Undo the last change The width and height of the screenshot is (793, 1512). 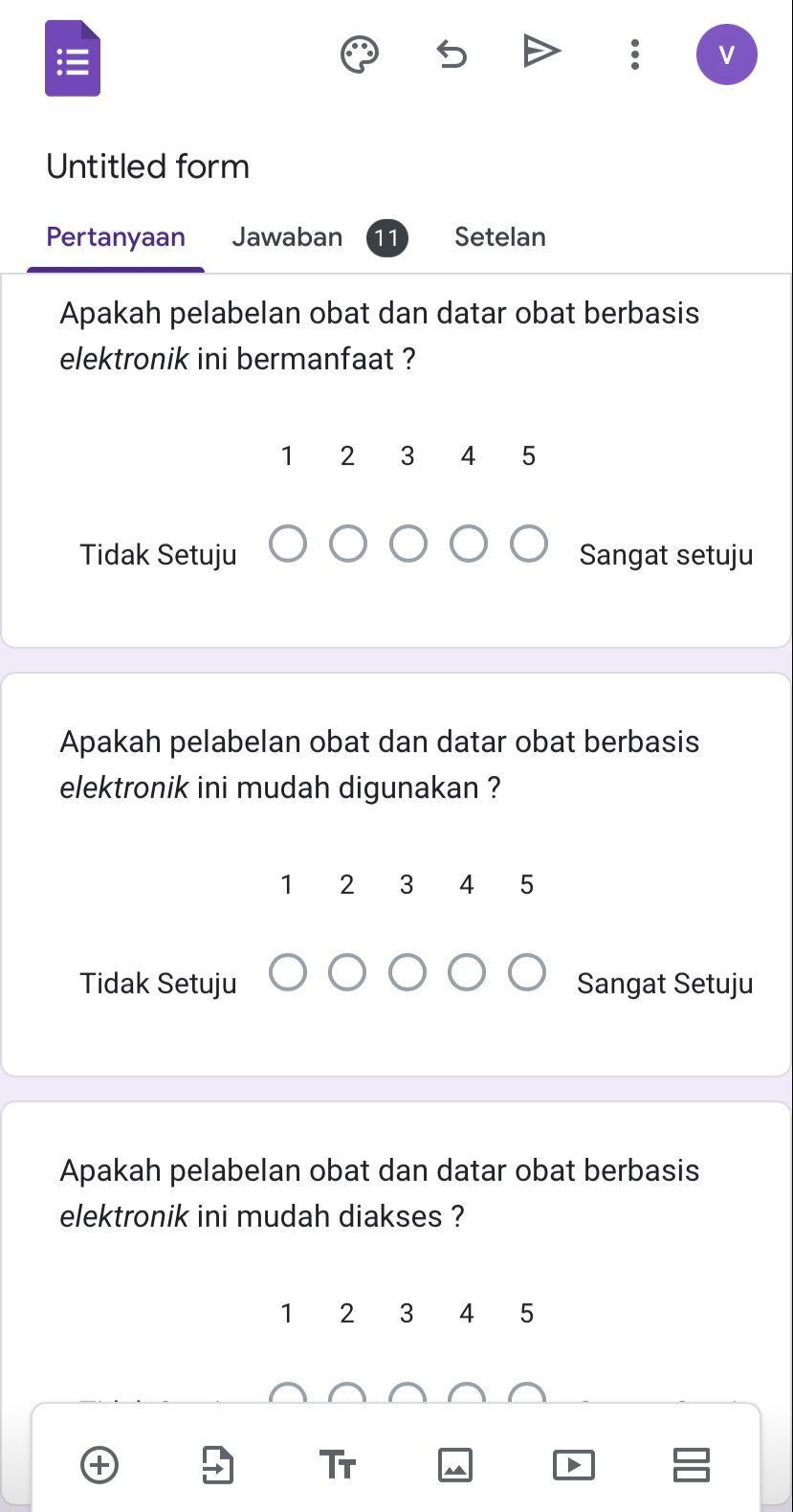tap(452, 55)
